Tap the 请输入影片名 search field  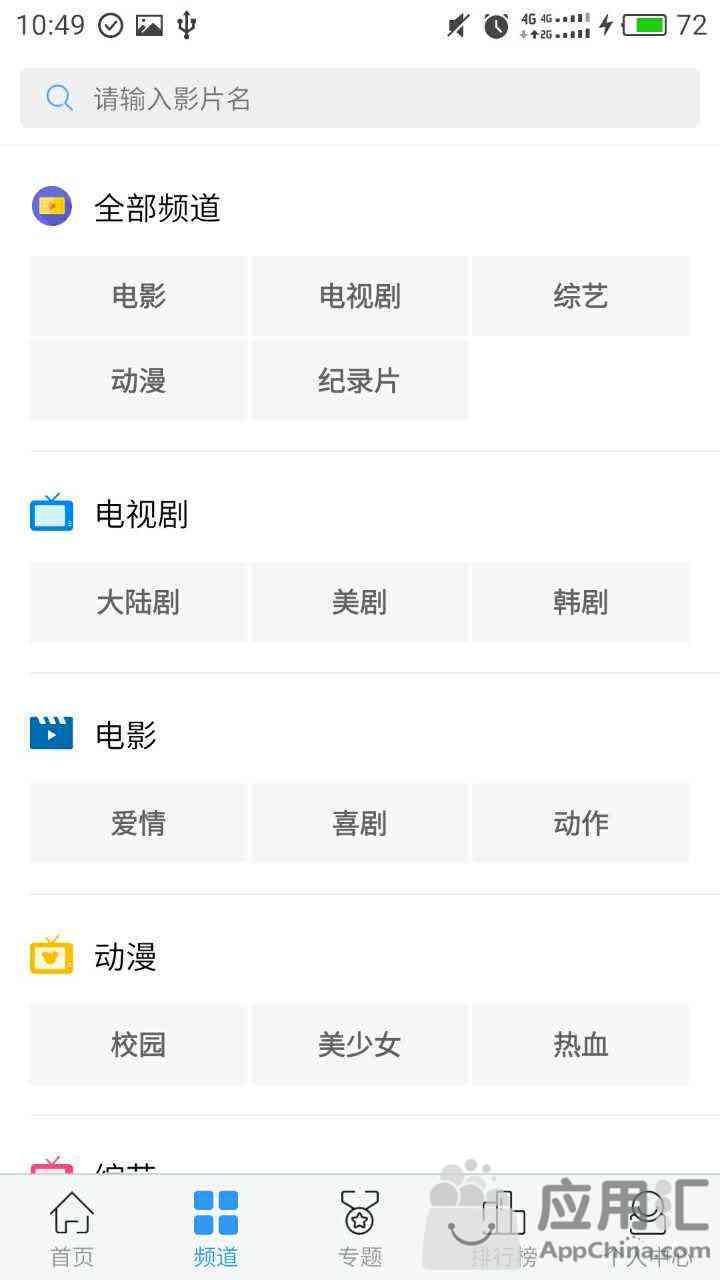click(360, 98)
